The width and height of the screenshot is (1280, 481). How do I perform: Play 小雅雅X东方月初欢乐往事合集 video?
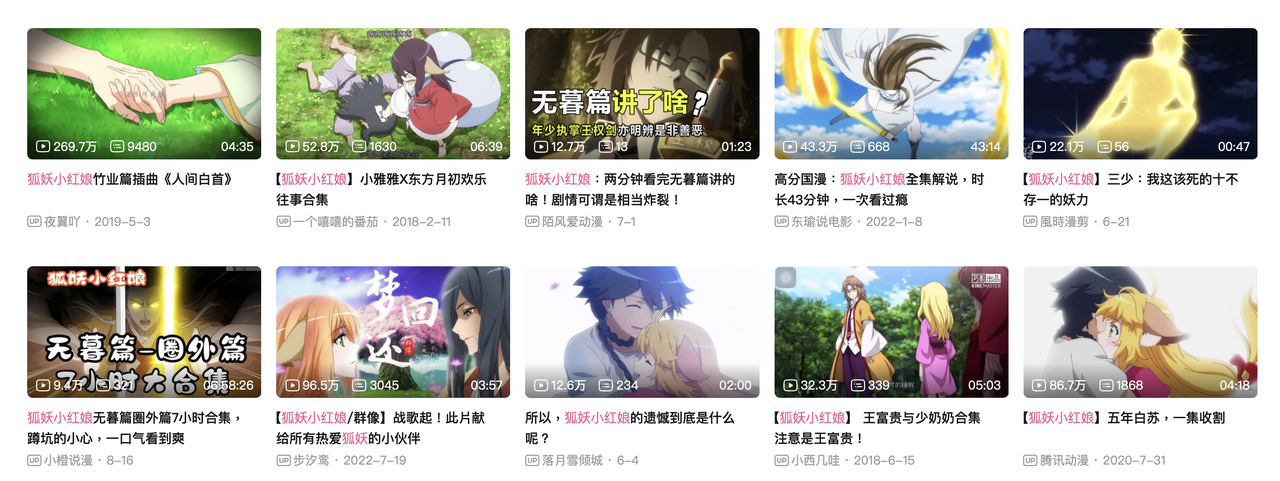click(x=392, y=94)
